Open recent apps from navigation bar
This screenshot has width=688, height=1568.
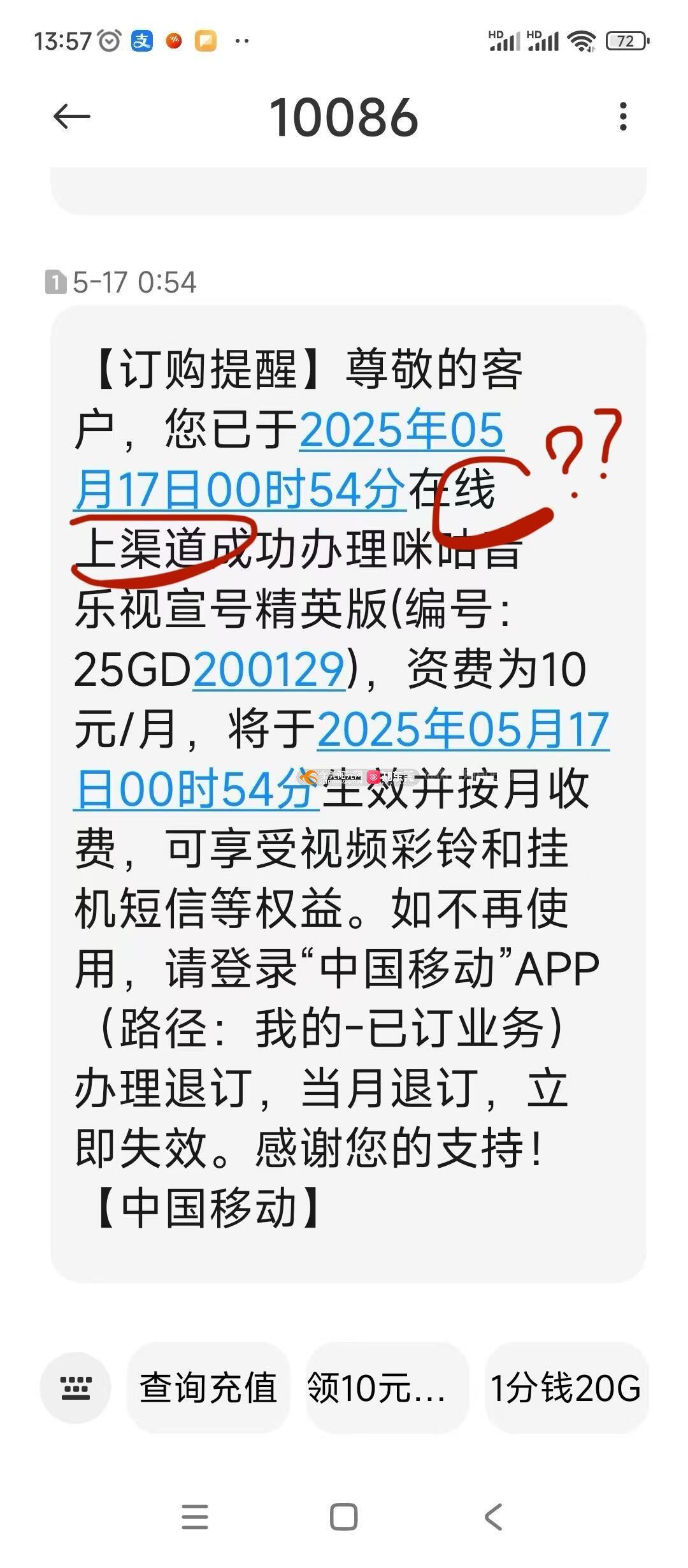194,1517
